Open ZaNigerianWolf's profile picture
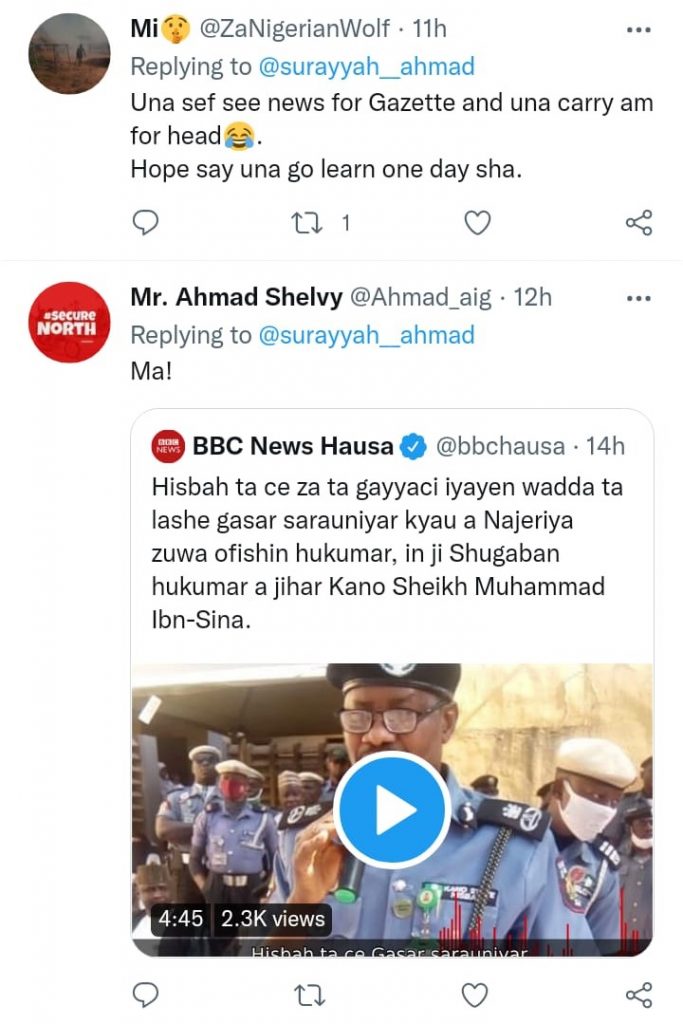 (x=69, y=54)
